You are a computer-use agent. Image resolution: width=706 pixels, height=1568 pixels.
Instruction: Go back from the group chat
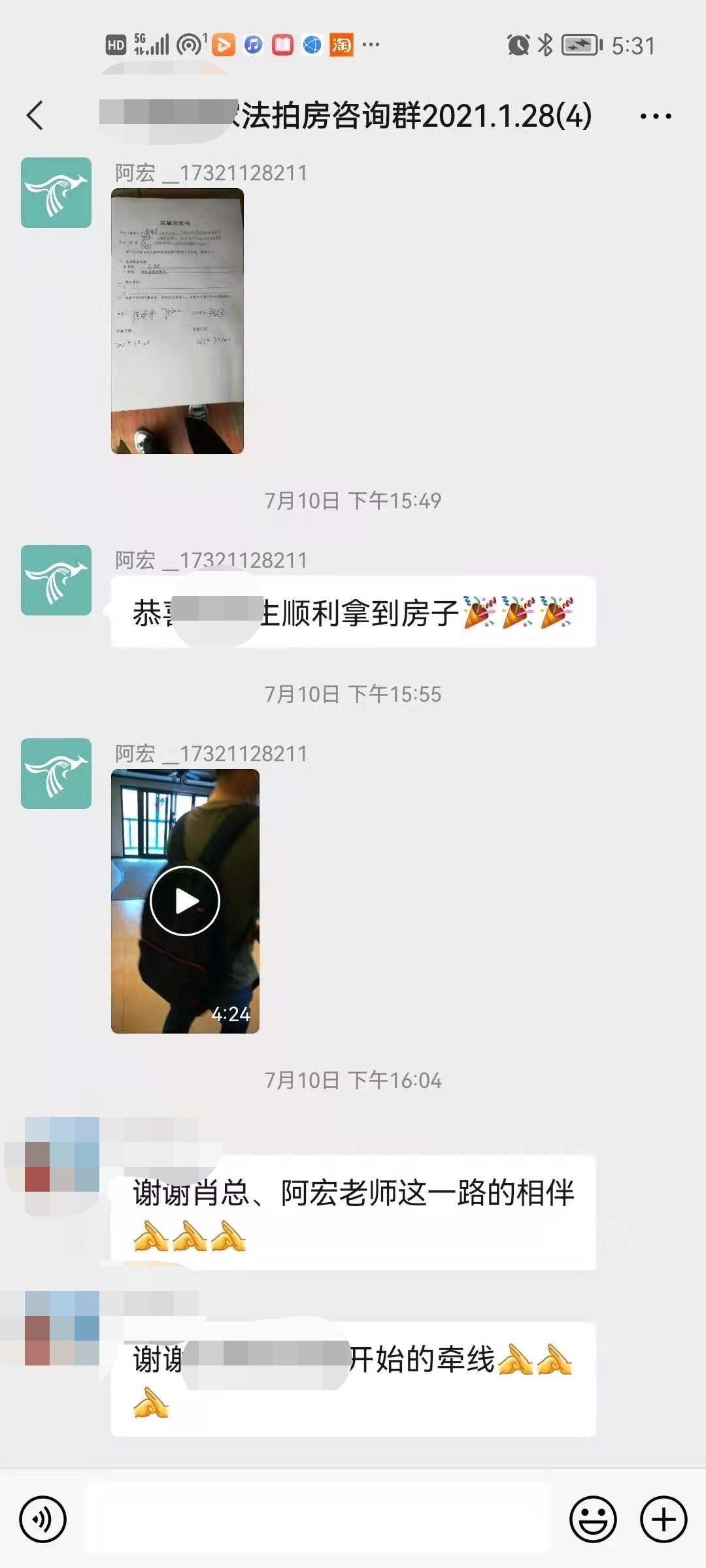tap(35, 116)
